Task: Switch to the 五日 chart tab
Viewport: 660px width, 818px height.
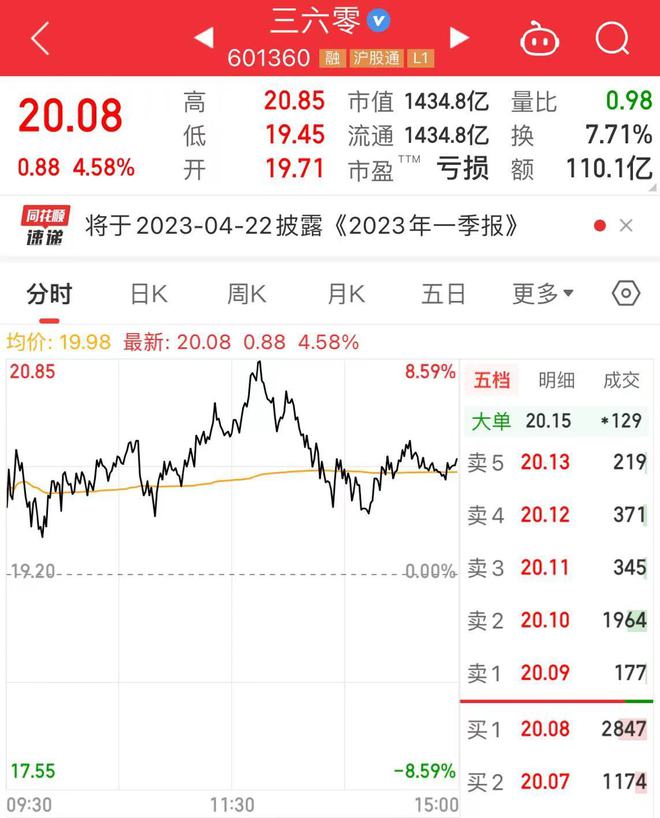Action: (x=443, y=294)
